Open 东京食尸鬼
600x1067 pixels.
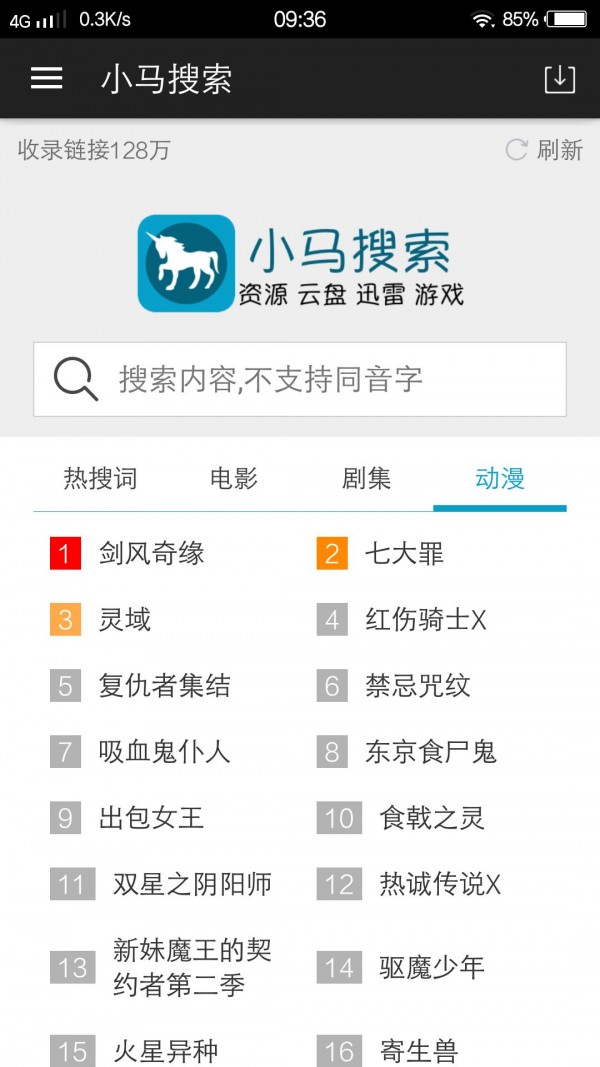[x=430, y=752]
